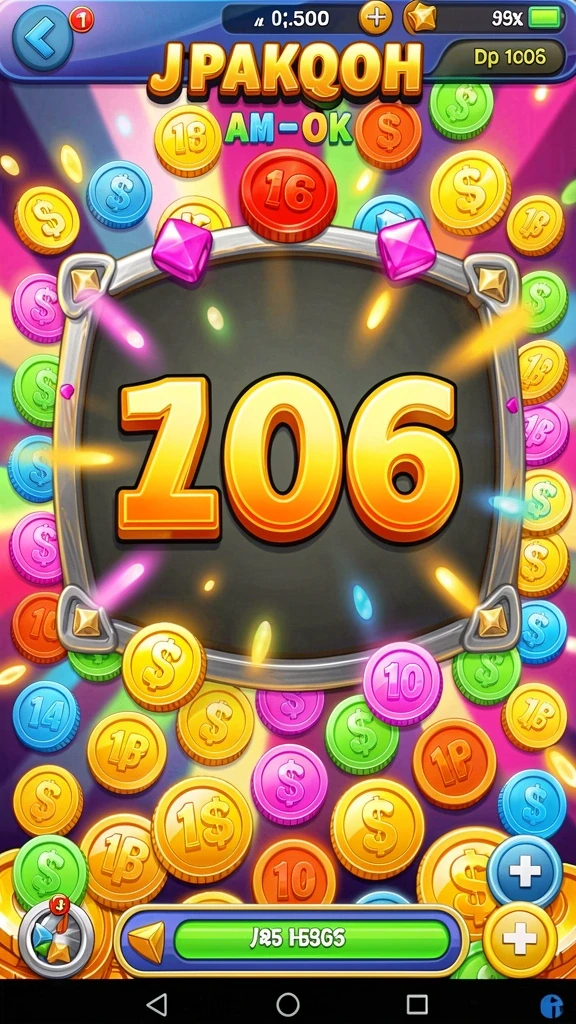Tap the blue back arrow button
Image resolution: width=576 pixels, height=1024 pixels.
(41, 39)
